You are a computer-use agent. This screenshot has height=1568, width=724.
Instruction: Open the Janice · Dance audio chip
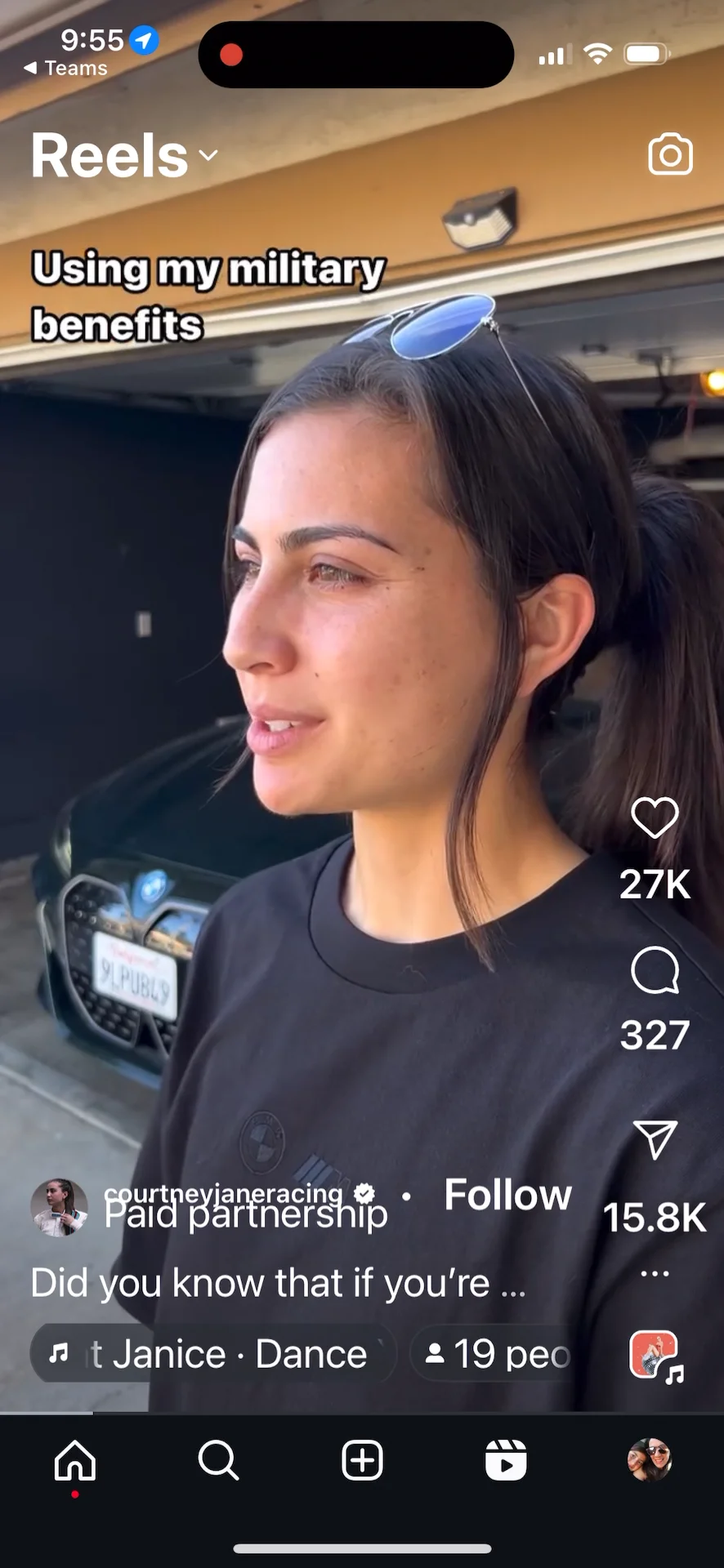pos(212,1354)
